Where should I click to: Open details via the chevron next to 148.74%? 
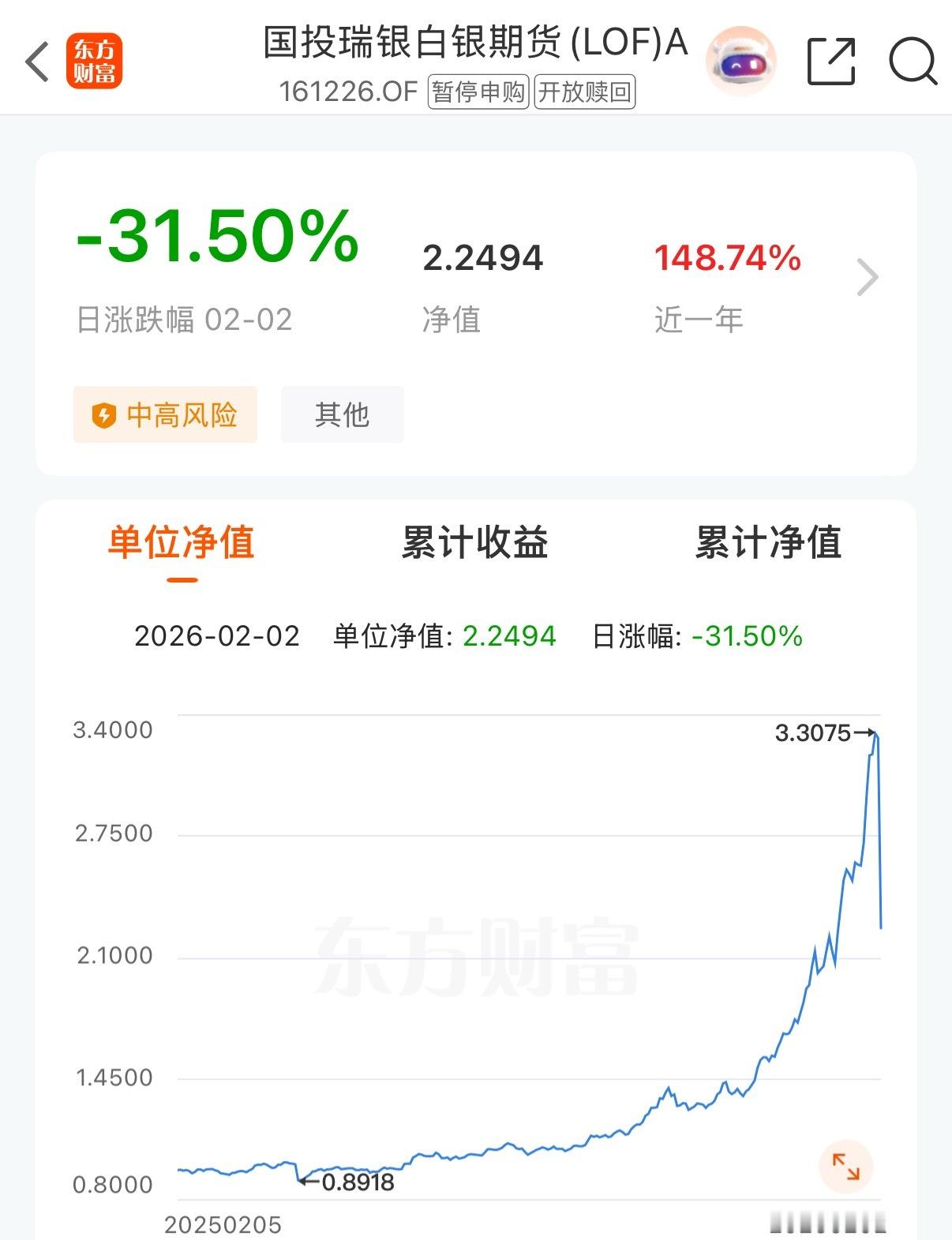[x=868, y=277]
